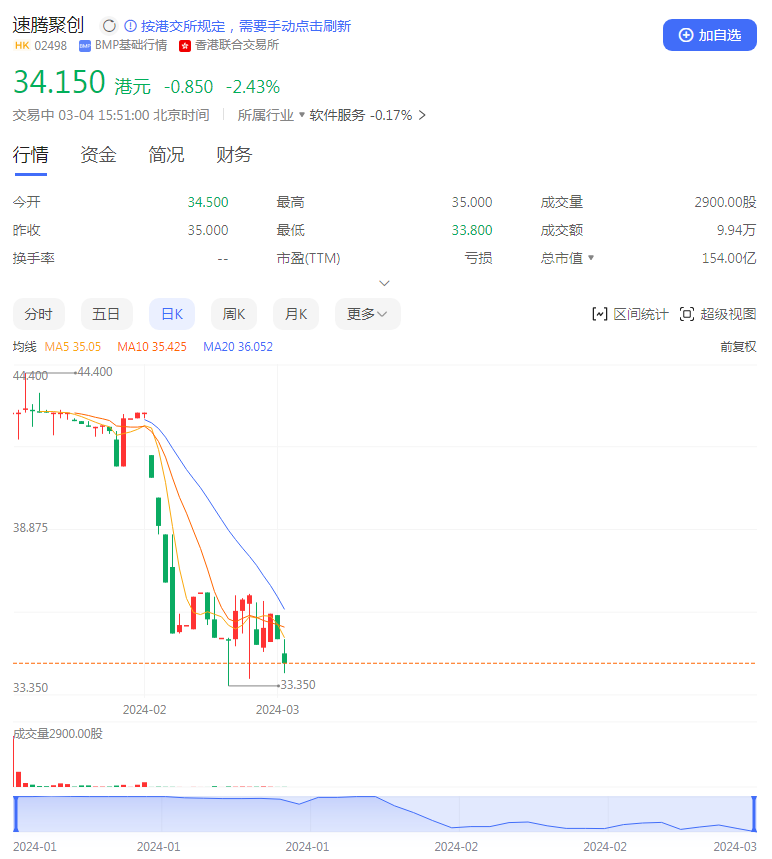Switch to the 资金 tab

(98, 155)
